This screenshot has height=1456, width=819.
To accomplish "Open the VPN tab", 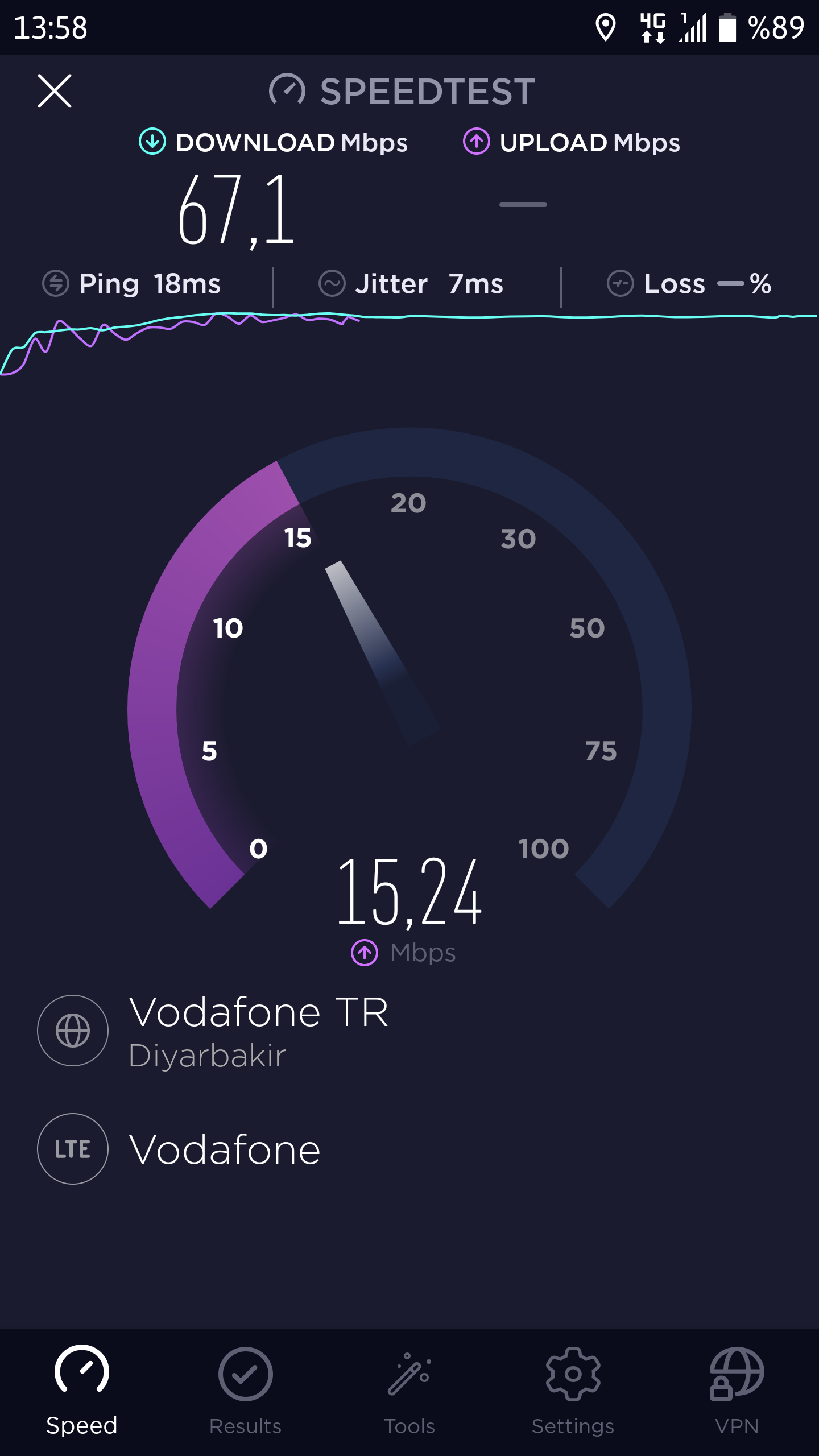I will tap(737, 1392).
